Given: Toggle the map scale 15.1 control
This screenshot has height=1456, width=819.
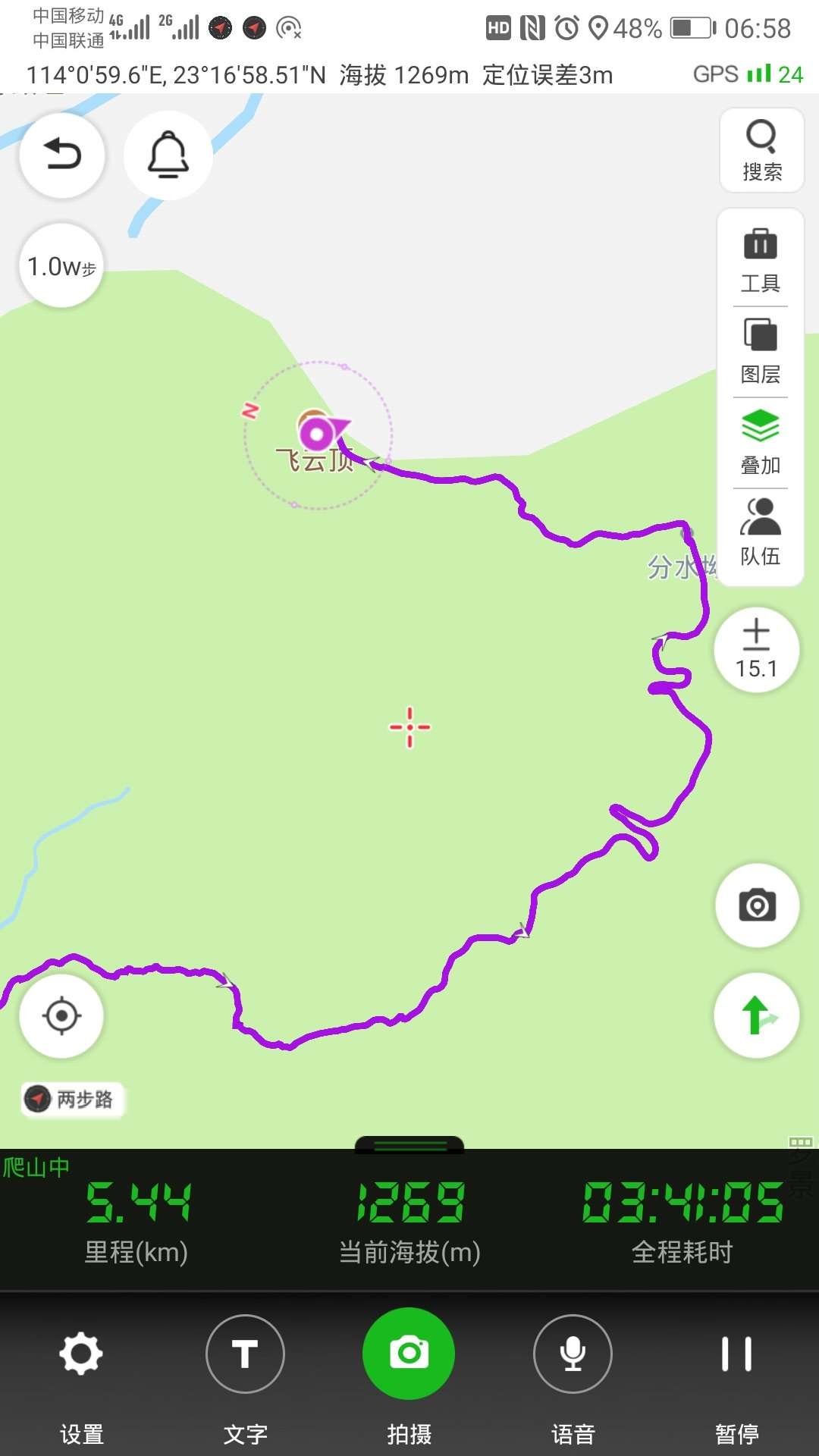Looking at the screenshot, I should tap(756, 651).
